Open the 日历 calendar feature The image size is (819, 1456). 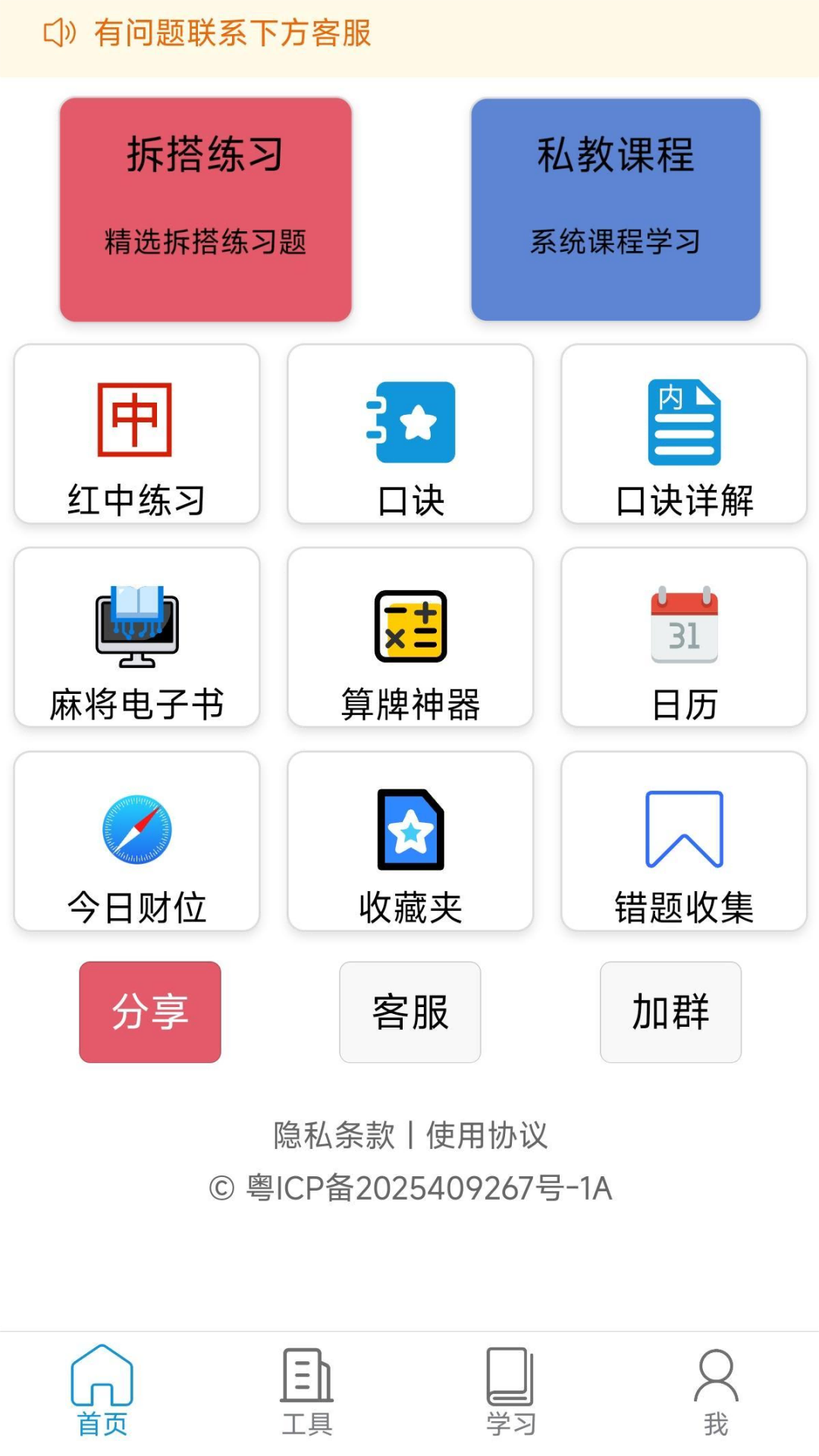click(x=683, y=639)
